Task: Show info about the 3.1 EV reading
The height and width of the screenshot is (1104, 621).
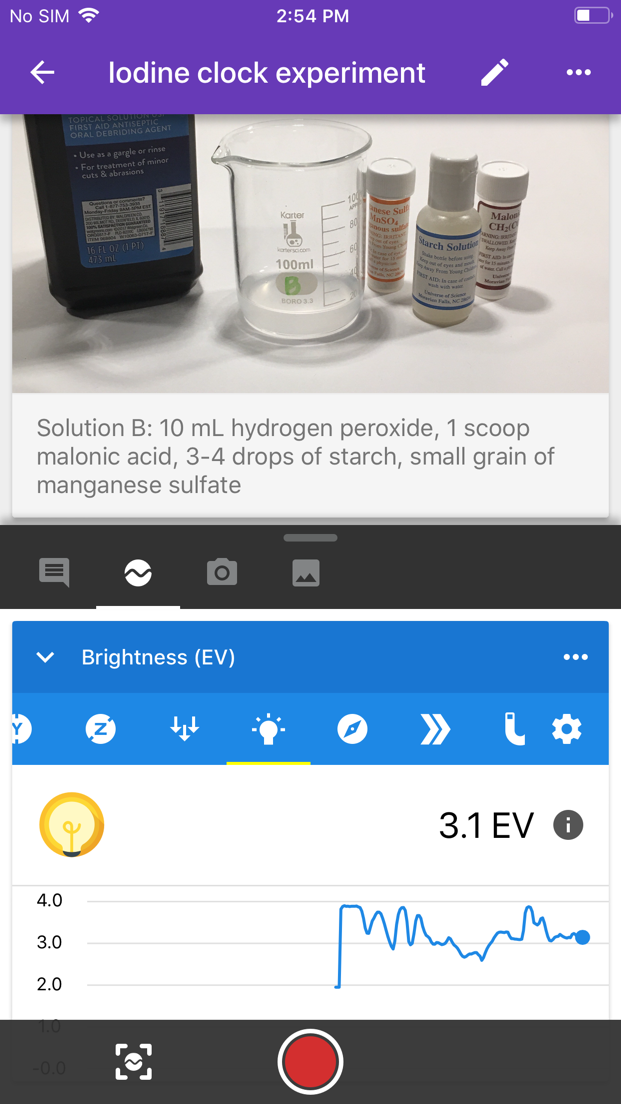Action: click(568, 824)
